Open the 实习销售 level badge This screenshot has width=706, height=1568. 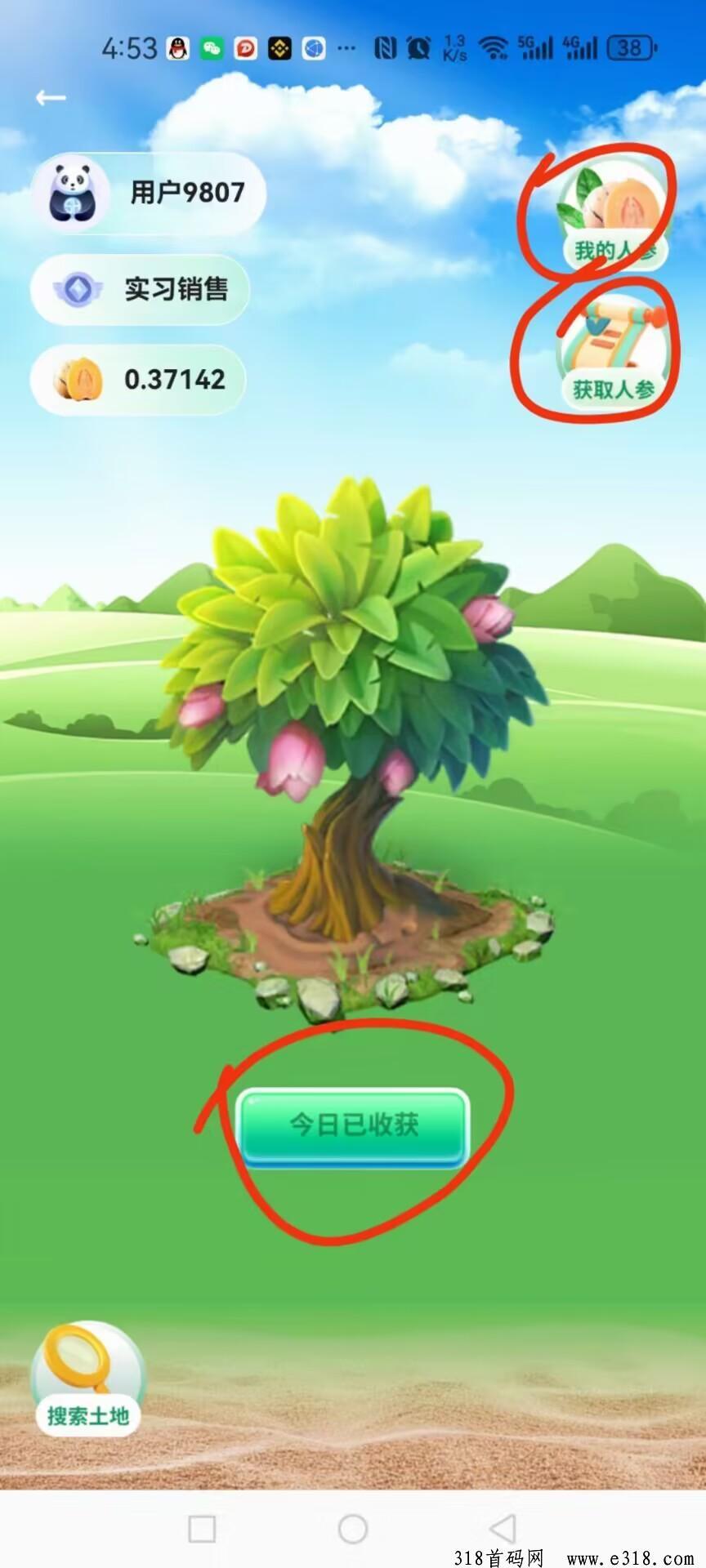tap(141, 290)
